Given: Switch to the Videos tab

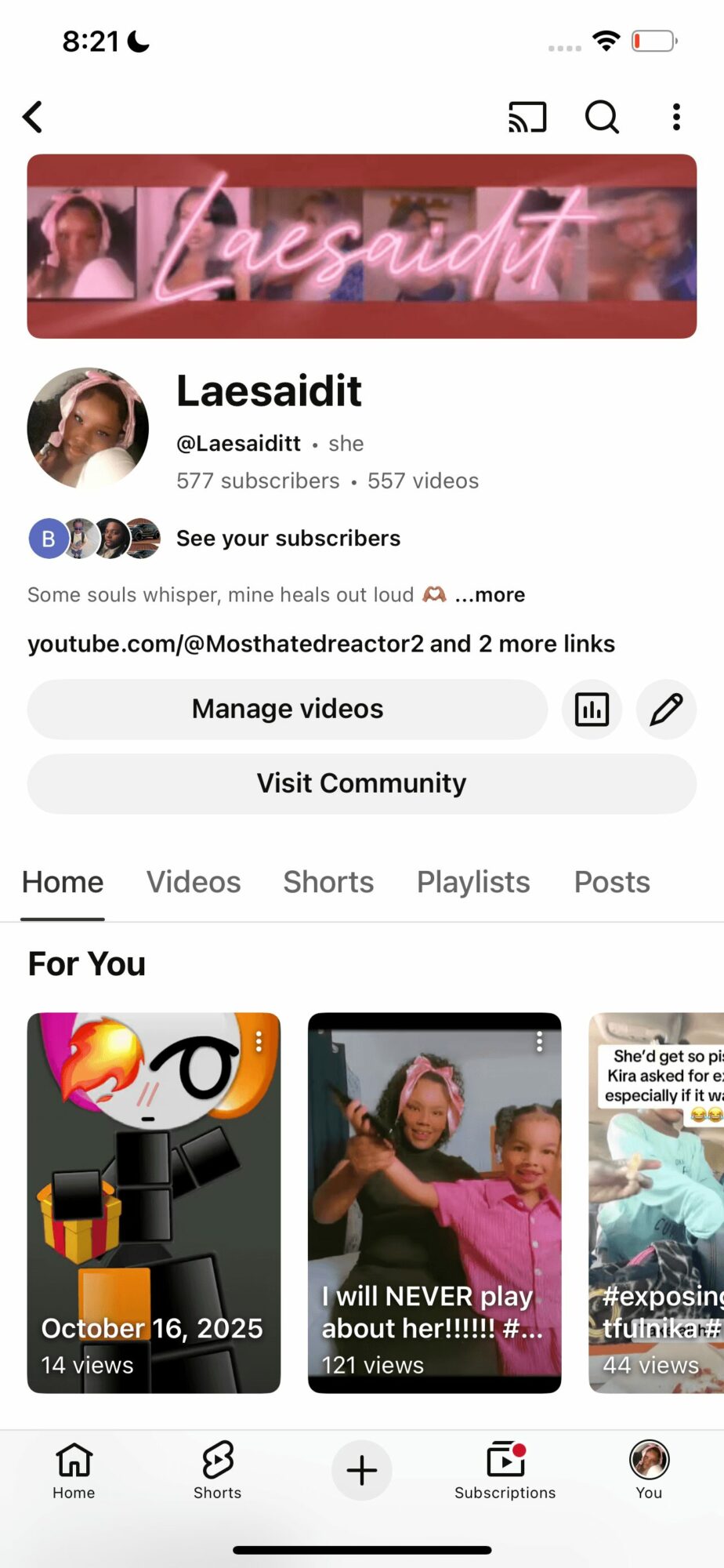Looking at the screenshot, I should (x=194, y=882).
